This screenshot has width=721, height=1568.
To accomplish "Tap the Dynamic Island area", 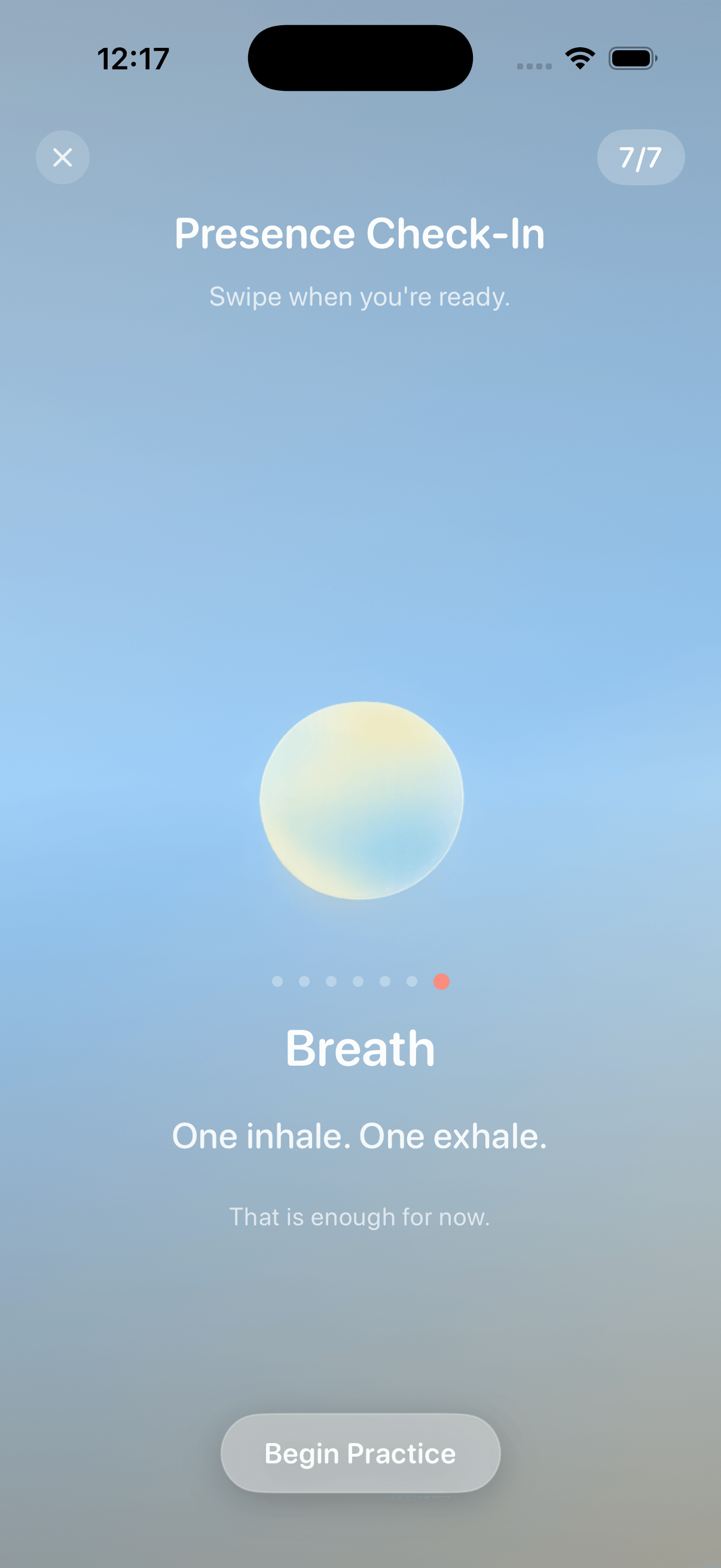I will tap(361, 58).
